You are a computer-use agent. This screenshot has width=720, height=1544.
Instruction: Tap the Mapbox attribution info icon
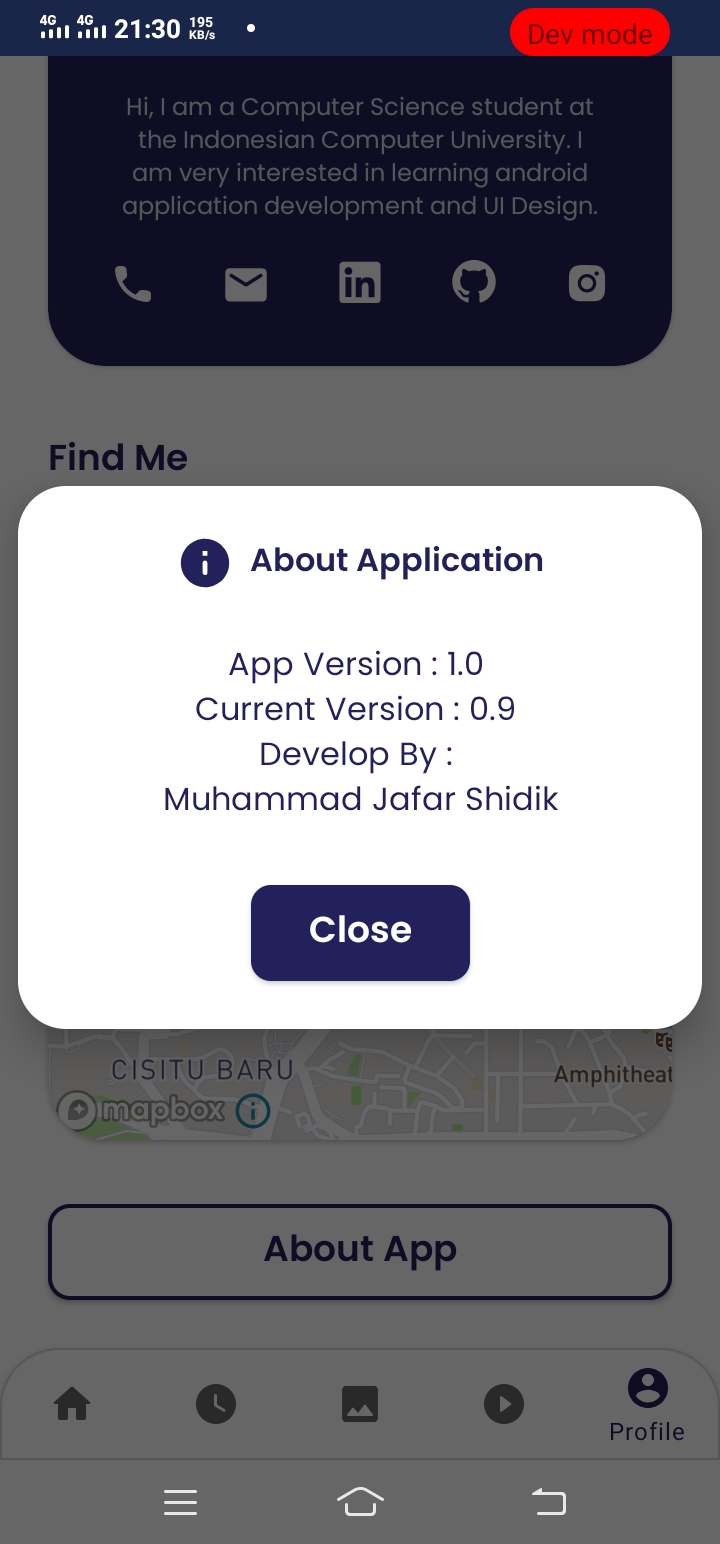[x=252, y=1111]
